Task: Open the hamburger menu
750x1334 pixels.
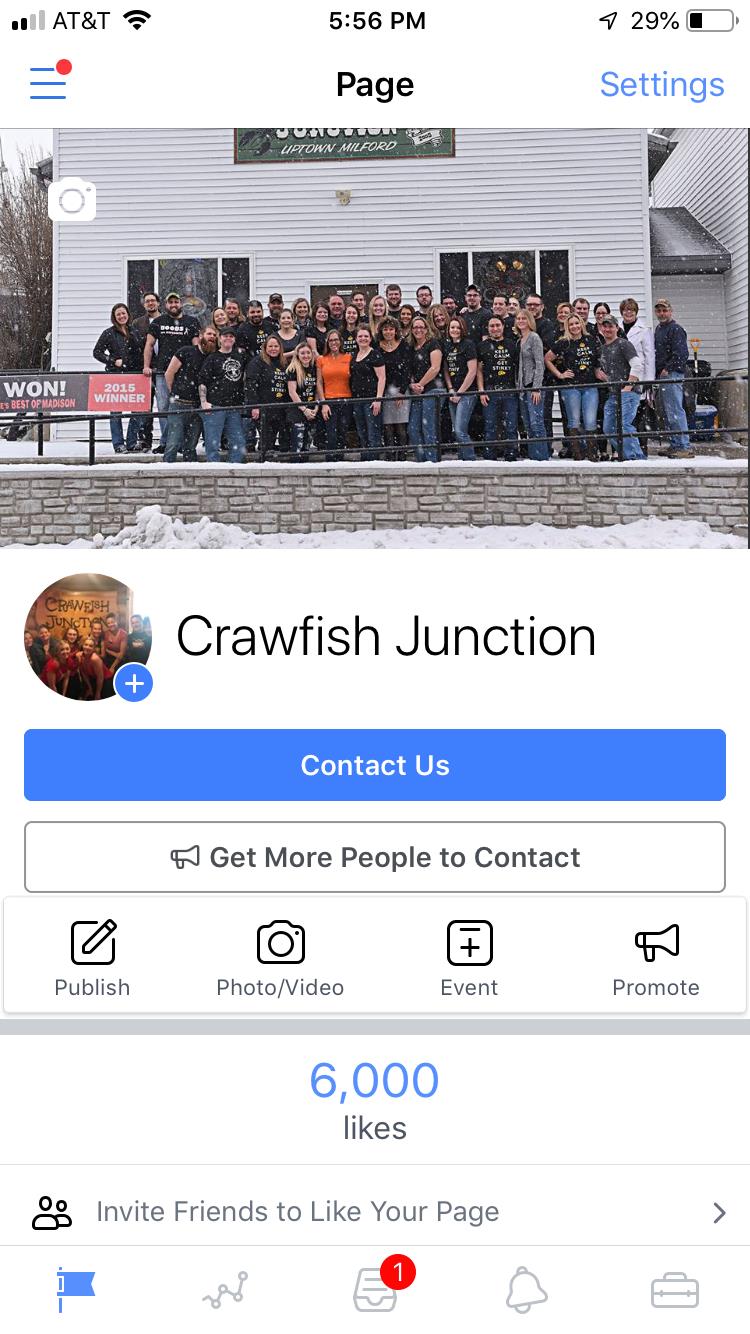Action: [x=48, y=84]
